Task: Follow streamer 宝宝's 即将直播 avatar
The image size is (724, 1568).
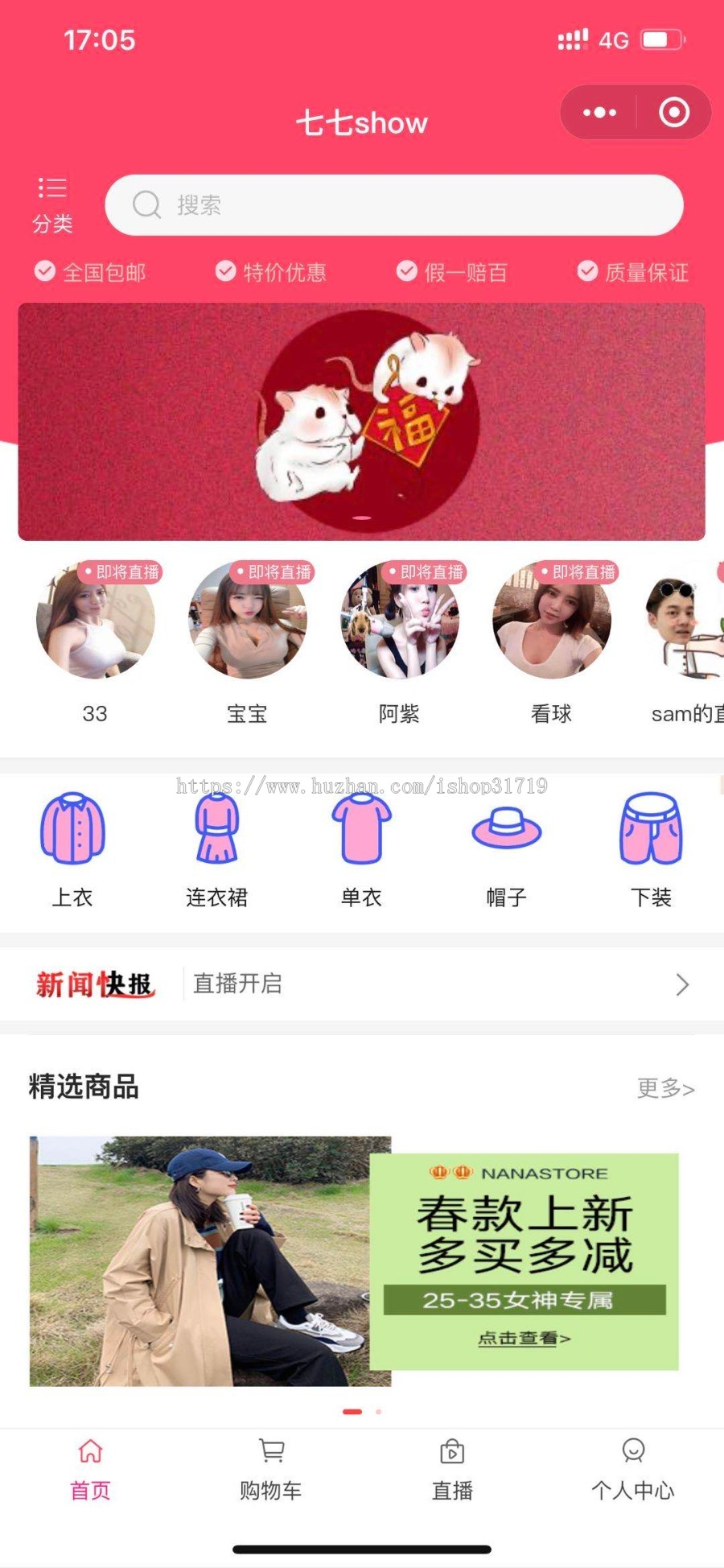Action: tap(246, 622)
